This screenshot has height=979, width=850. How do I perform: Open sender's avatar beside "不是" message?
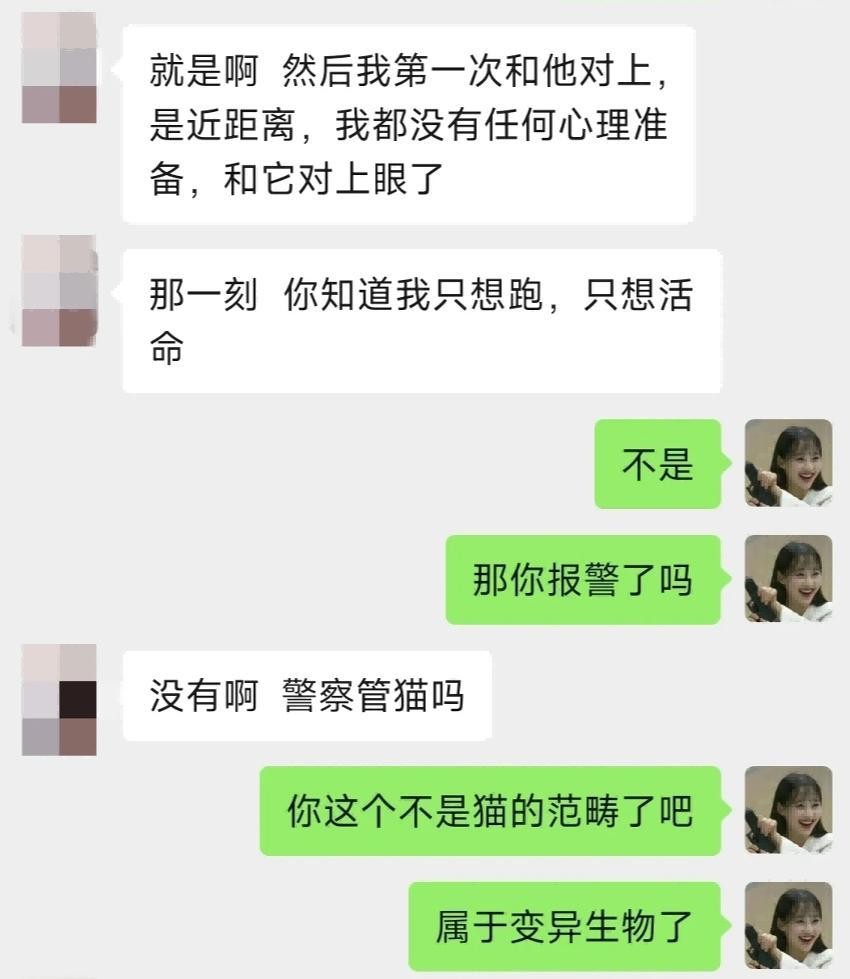pos(788,463)
